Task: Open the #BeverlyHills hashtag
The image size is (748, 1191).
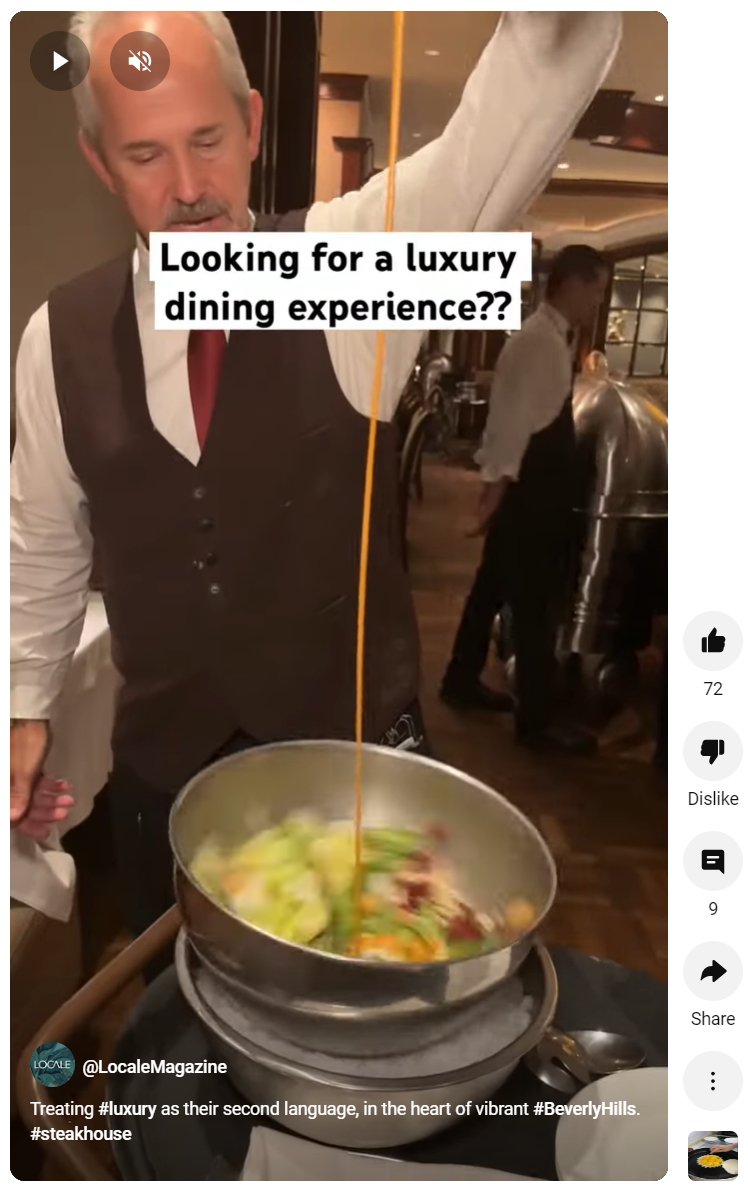Action: (x=585, y=1109)
